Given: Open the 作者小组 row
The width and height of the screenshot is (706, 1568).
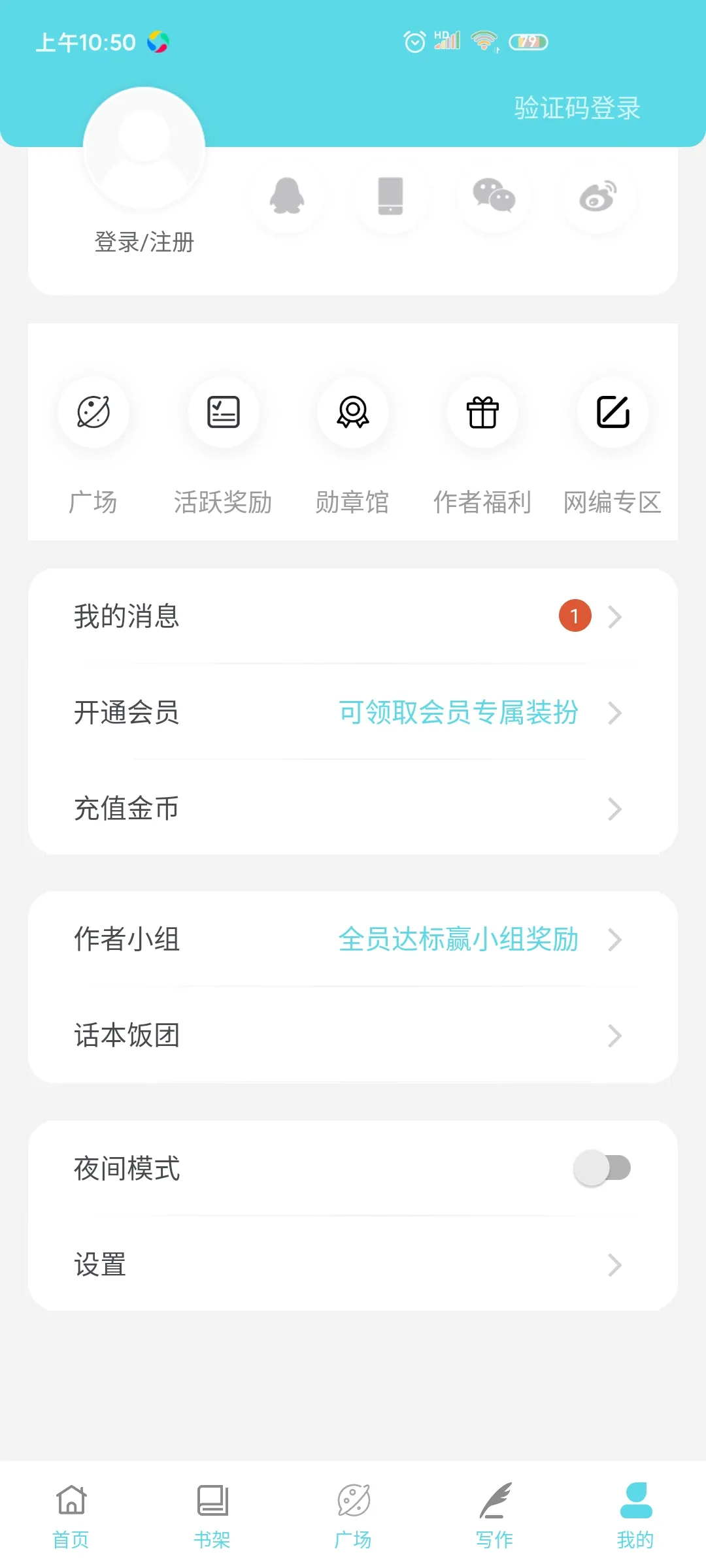Looking at the screenshot, I should tap(353, 939).
